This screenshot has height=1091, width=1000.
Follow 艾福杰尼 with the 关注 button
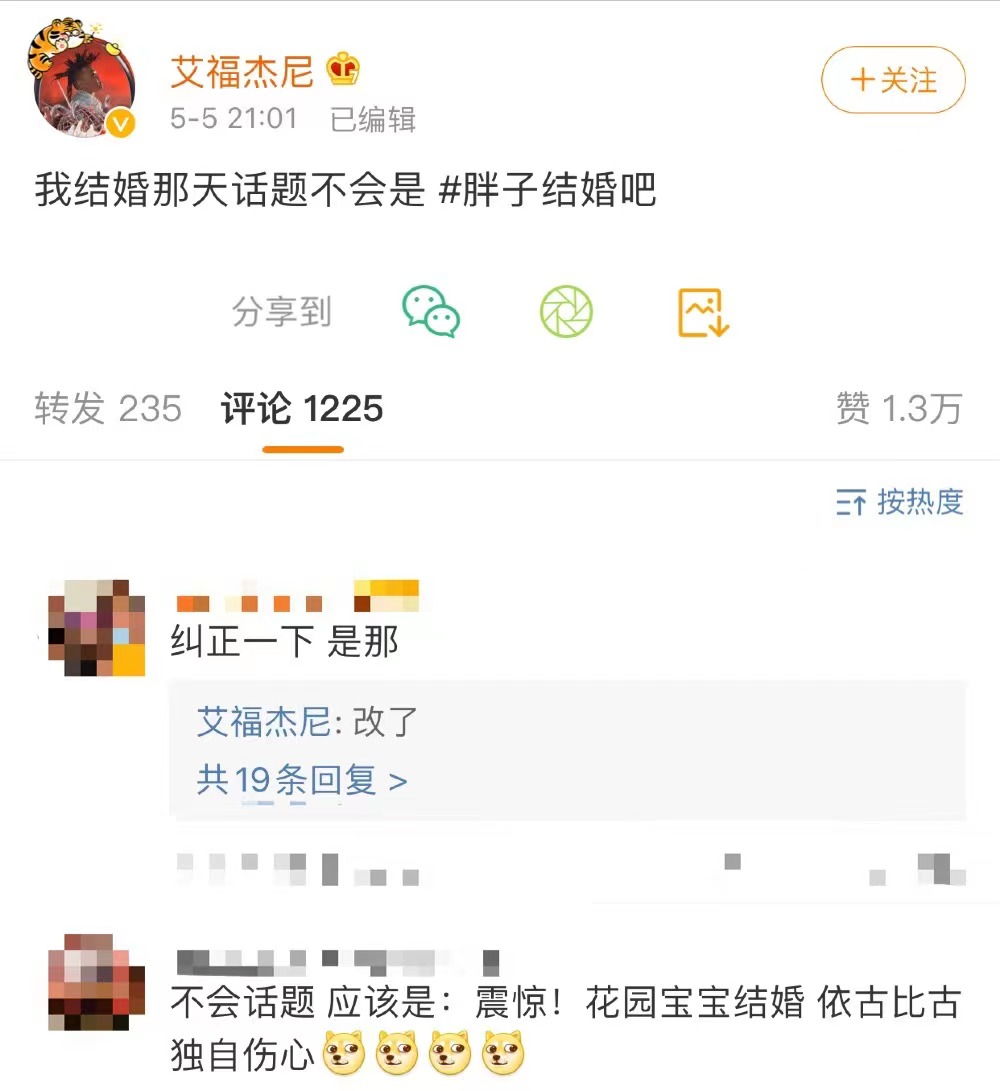[x=893, y=79]
